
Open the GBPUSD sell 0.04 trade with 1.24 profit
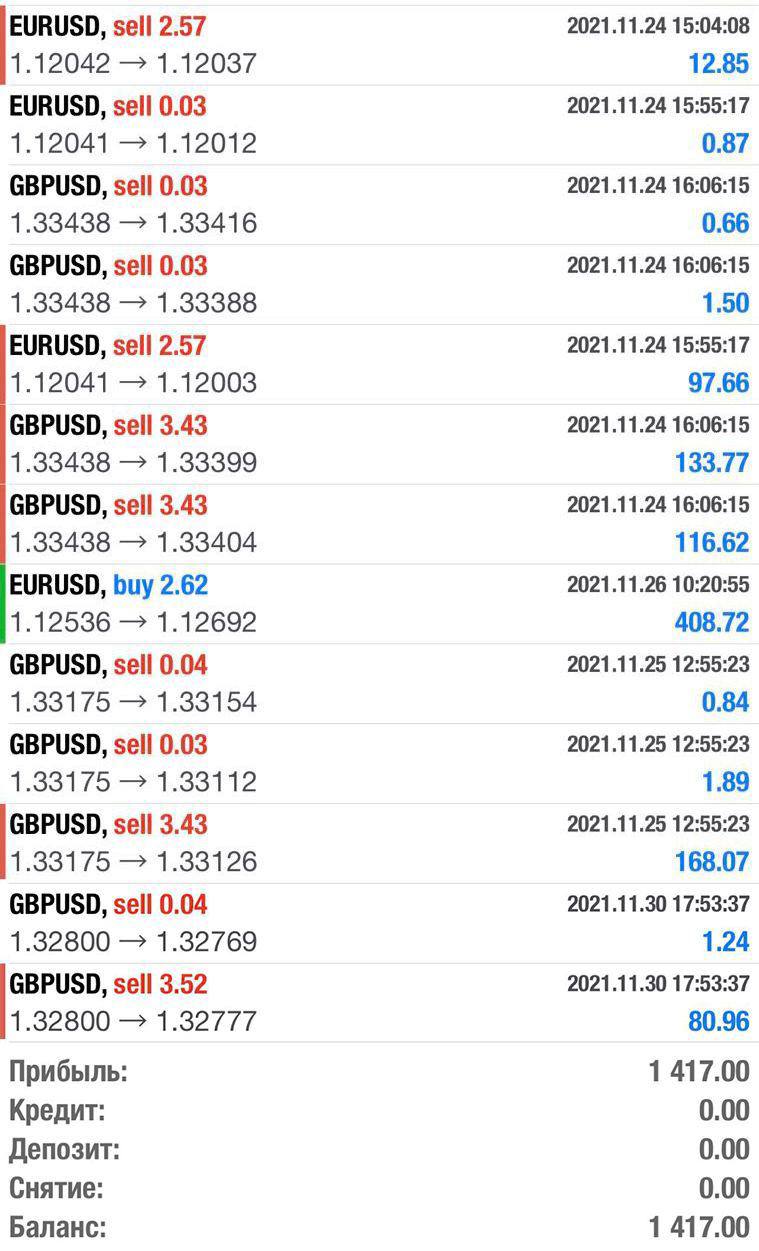pyautogui.click(x=379, y=925)
